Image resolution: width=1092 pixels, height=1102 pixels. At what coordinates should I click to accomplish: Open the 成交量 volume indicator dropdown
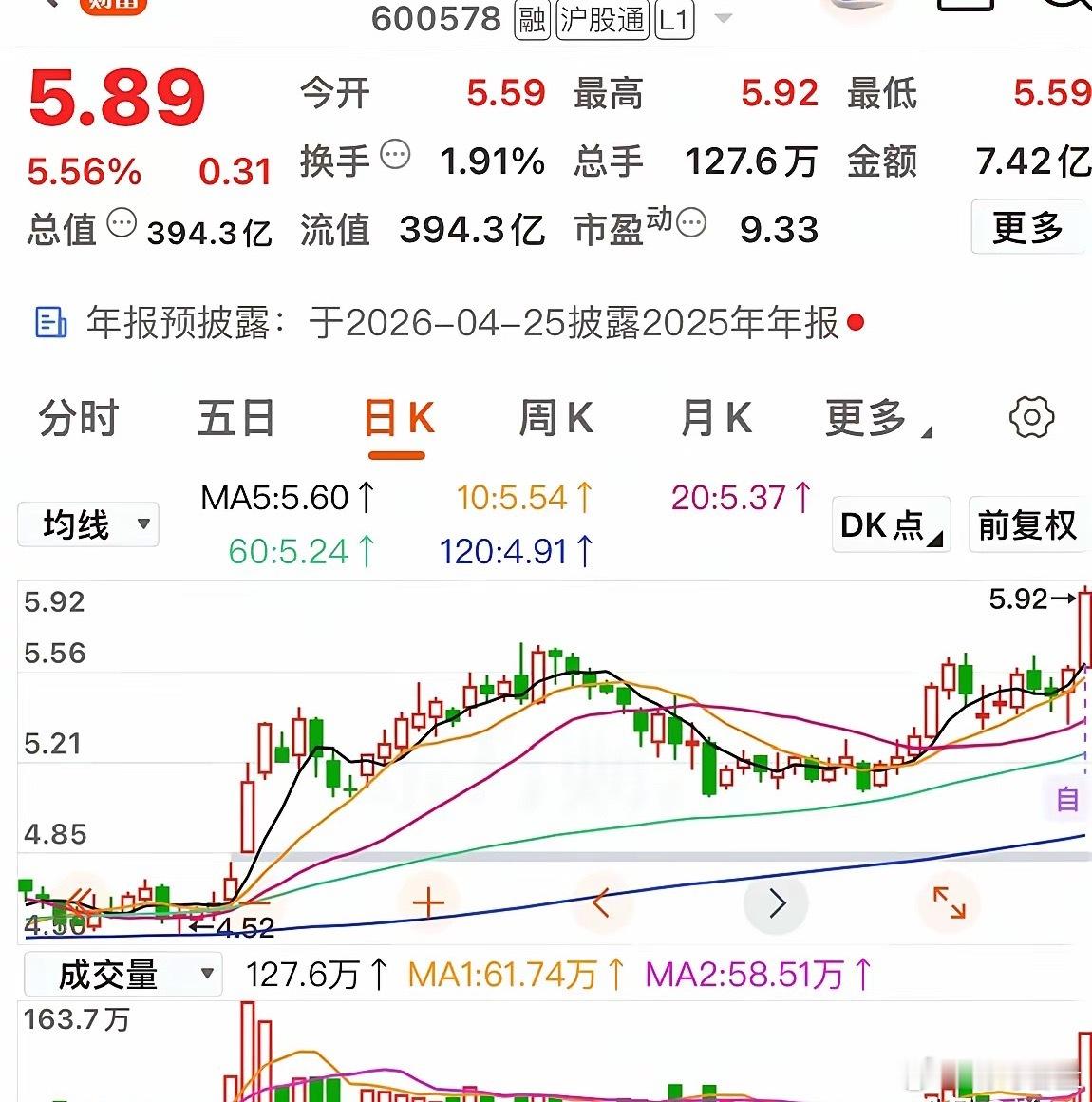[123, 974]
